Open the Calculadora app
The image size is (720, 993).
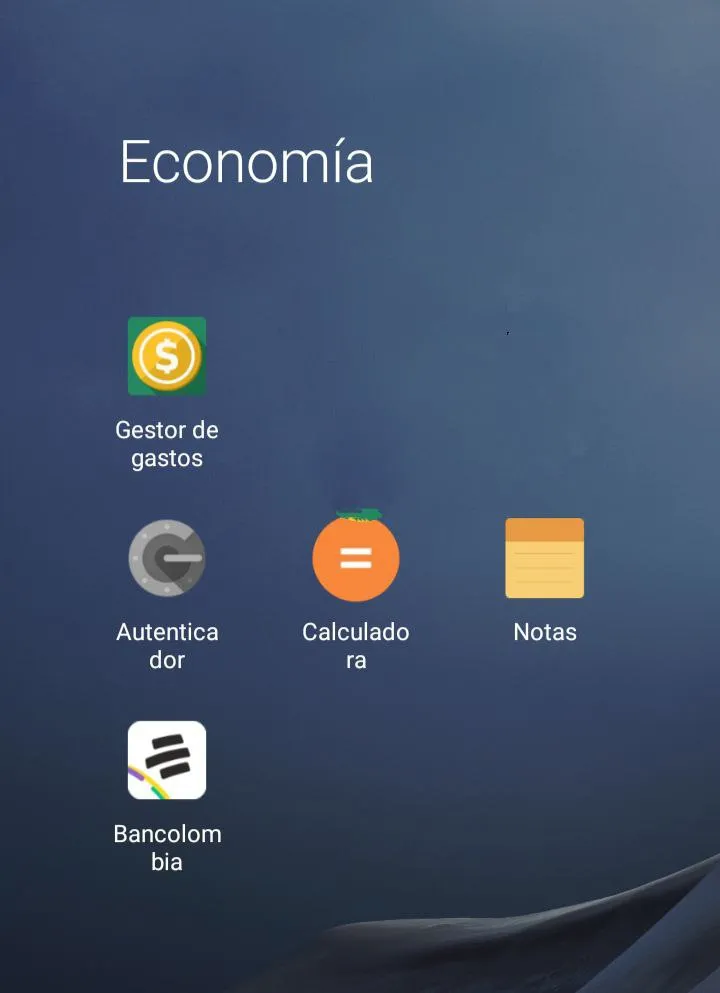(x=356, y=558)
